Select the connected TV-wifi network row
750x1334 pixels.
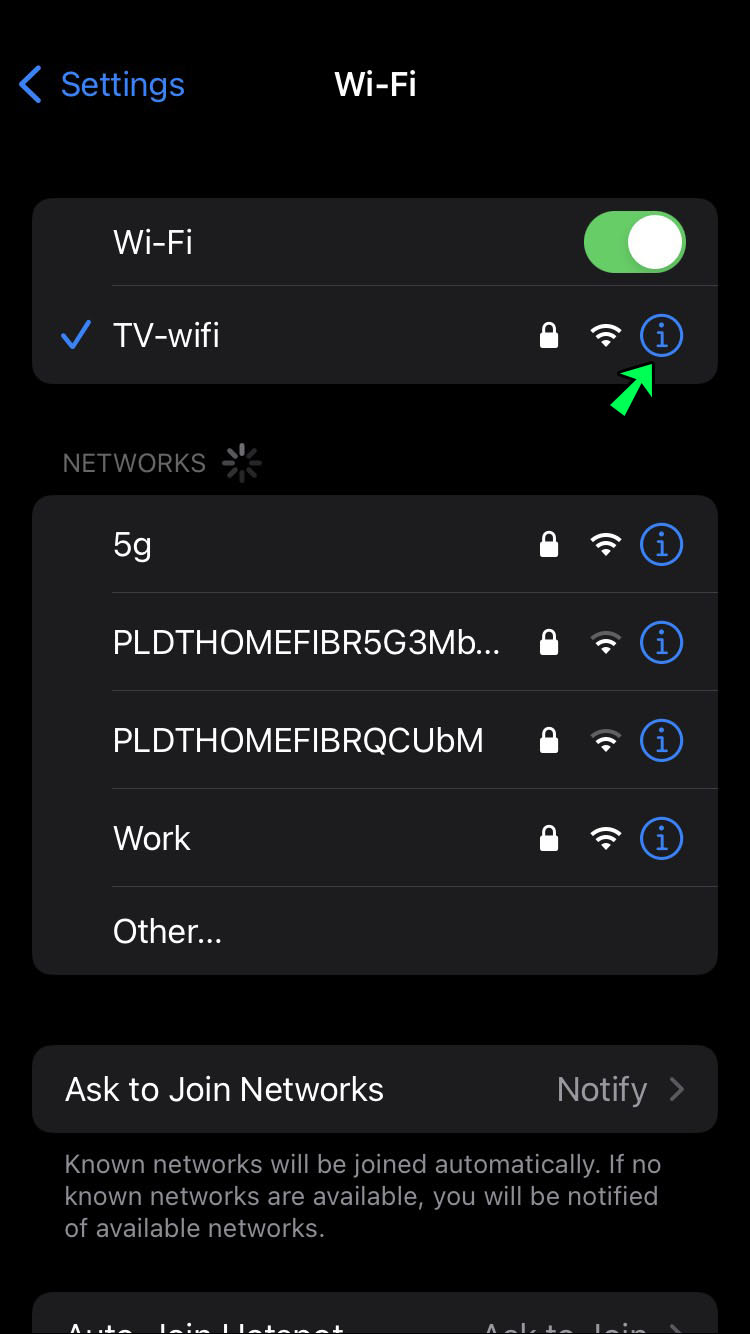click(x=300, y=336)
